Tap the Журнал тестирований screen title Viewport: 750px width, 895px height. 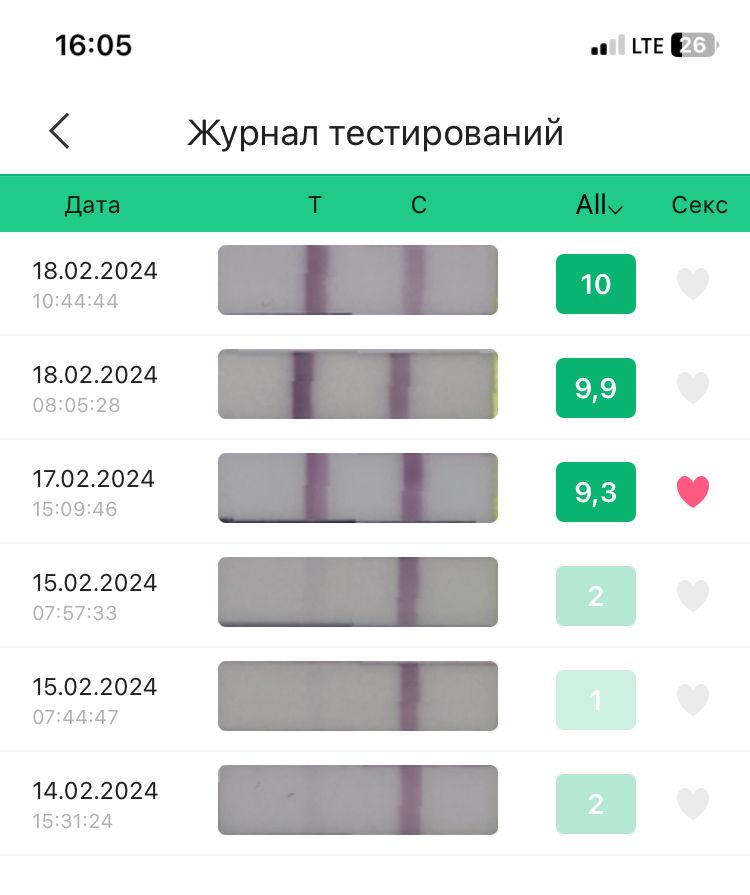tap(375, 131)
